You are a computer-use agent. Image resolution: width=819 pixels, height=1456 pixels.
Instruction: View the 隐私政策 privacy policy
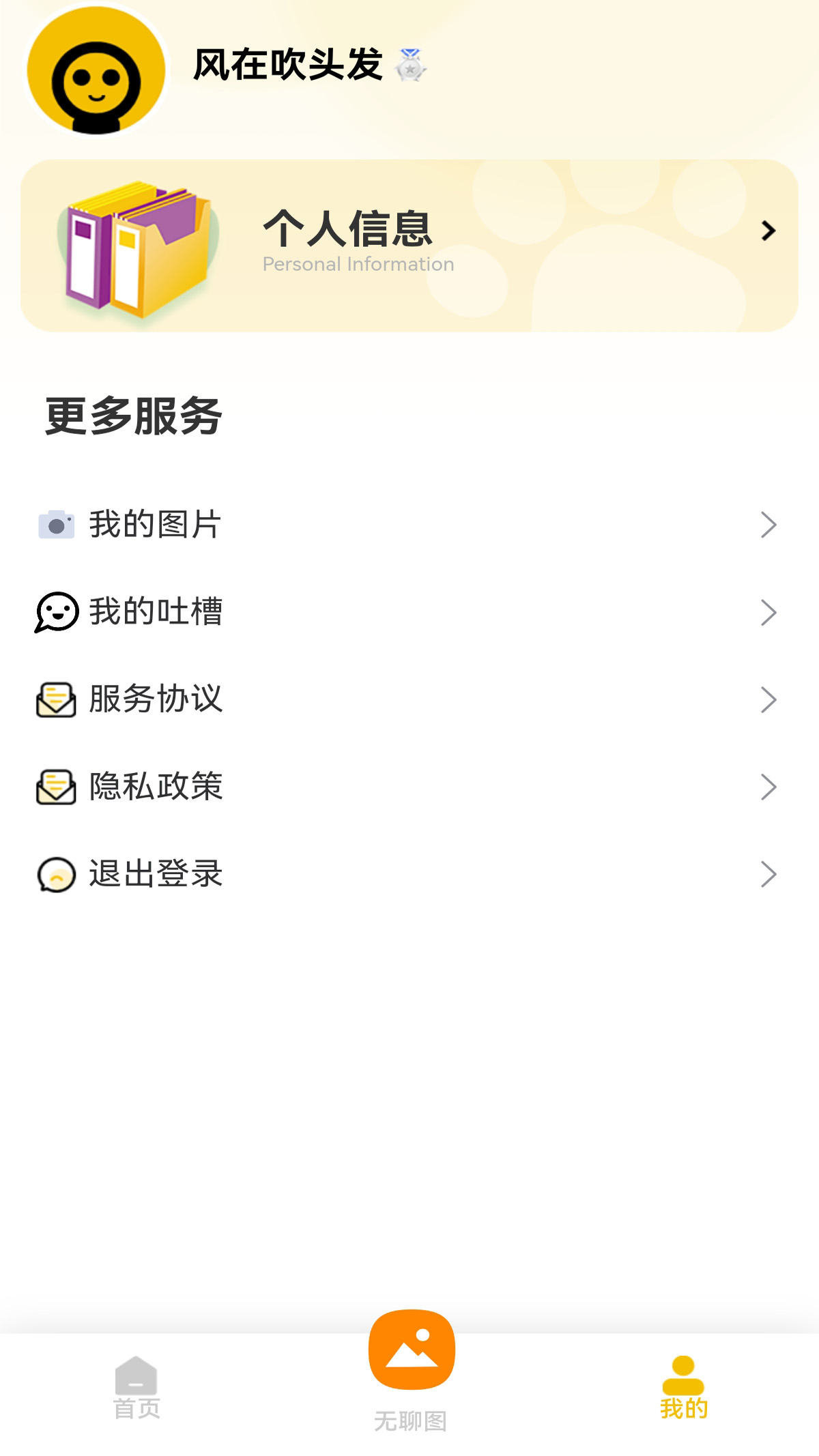pos(408,787)
